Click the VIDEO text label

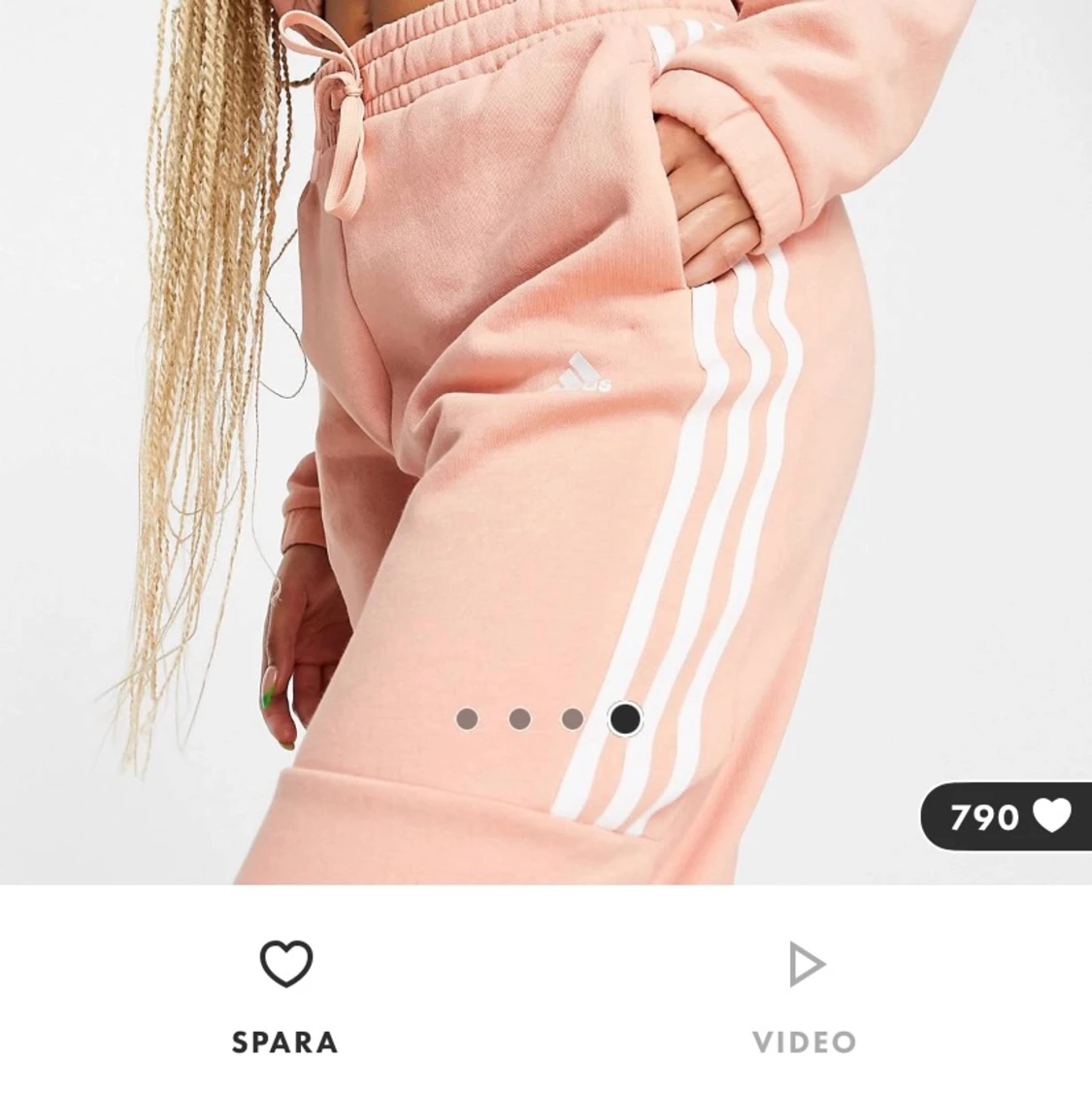pyautogui.click(x=803, y=1042)
